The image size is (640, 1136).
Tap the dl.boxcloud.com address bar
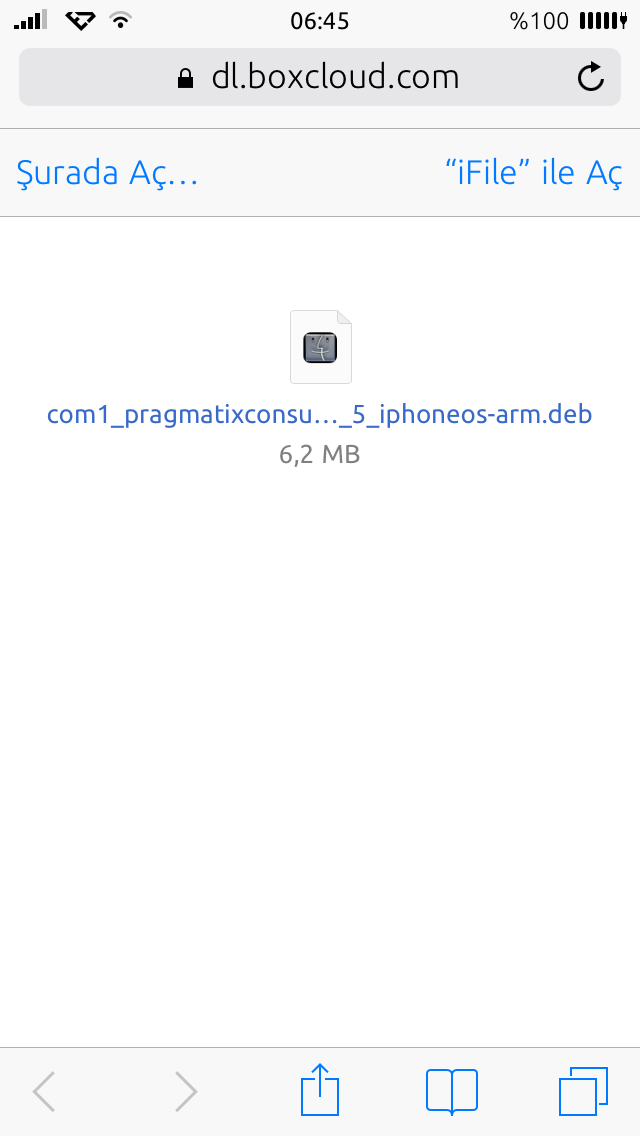tap(319, 77)
